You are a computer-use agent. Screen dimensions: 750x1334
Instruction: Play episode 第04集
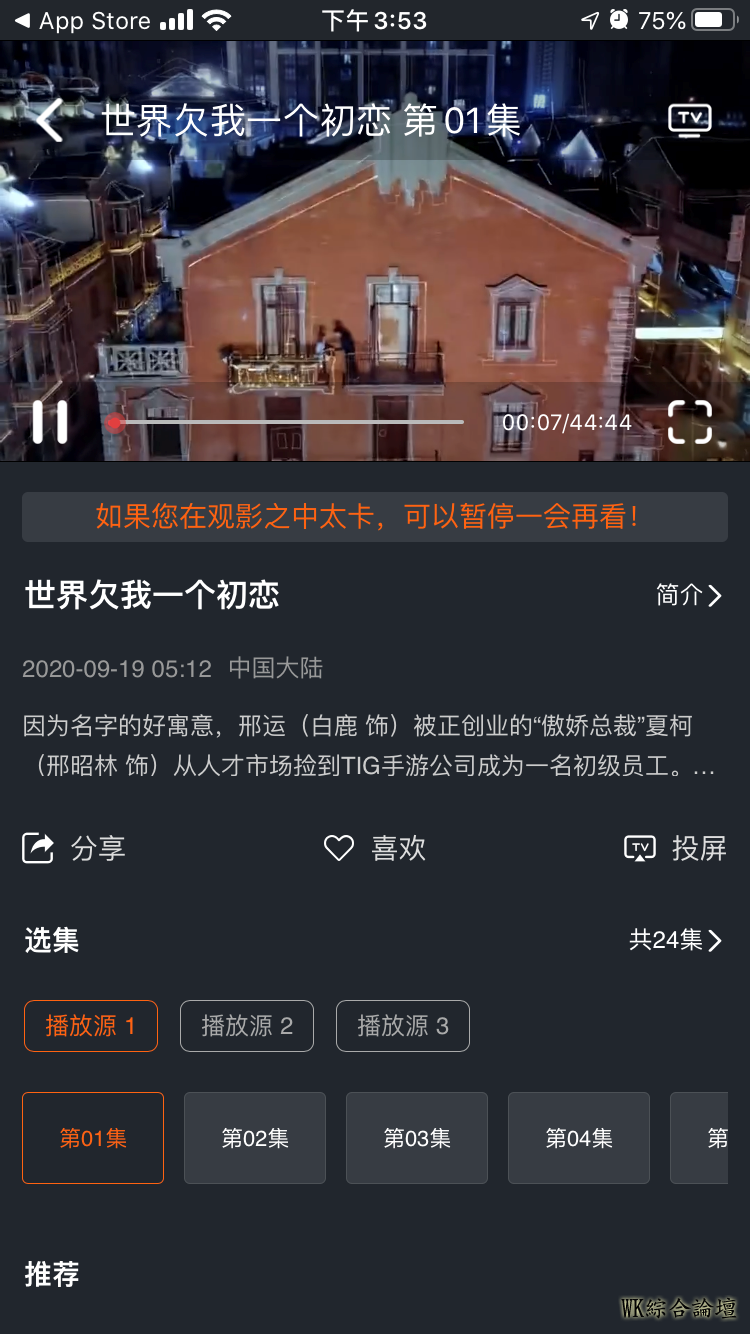579,1138
